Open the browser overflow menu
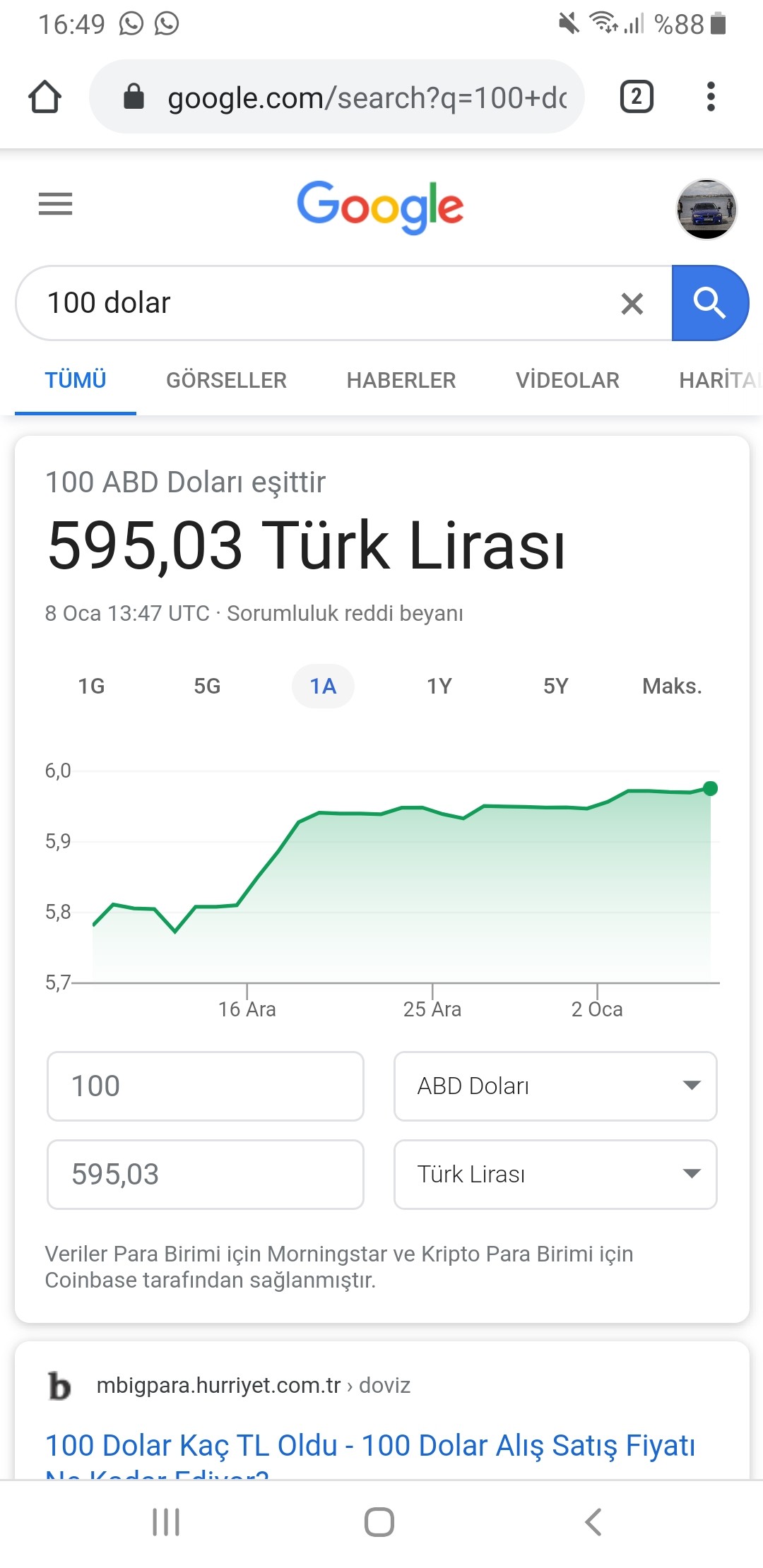 click(x=711, y=97)
